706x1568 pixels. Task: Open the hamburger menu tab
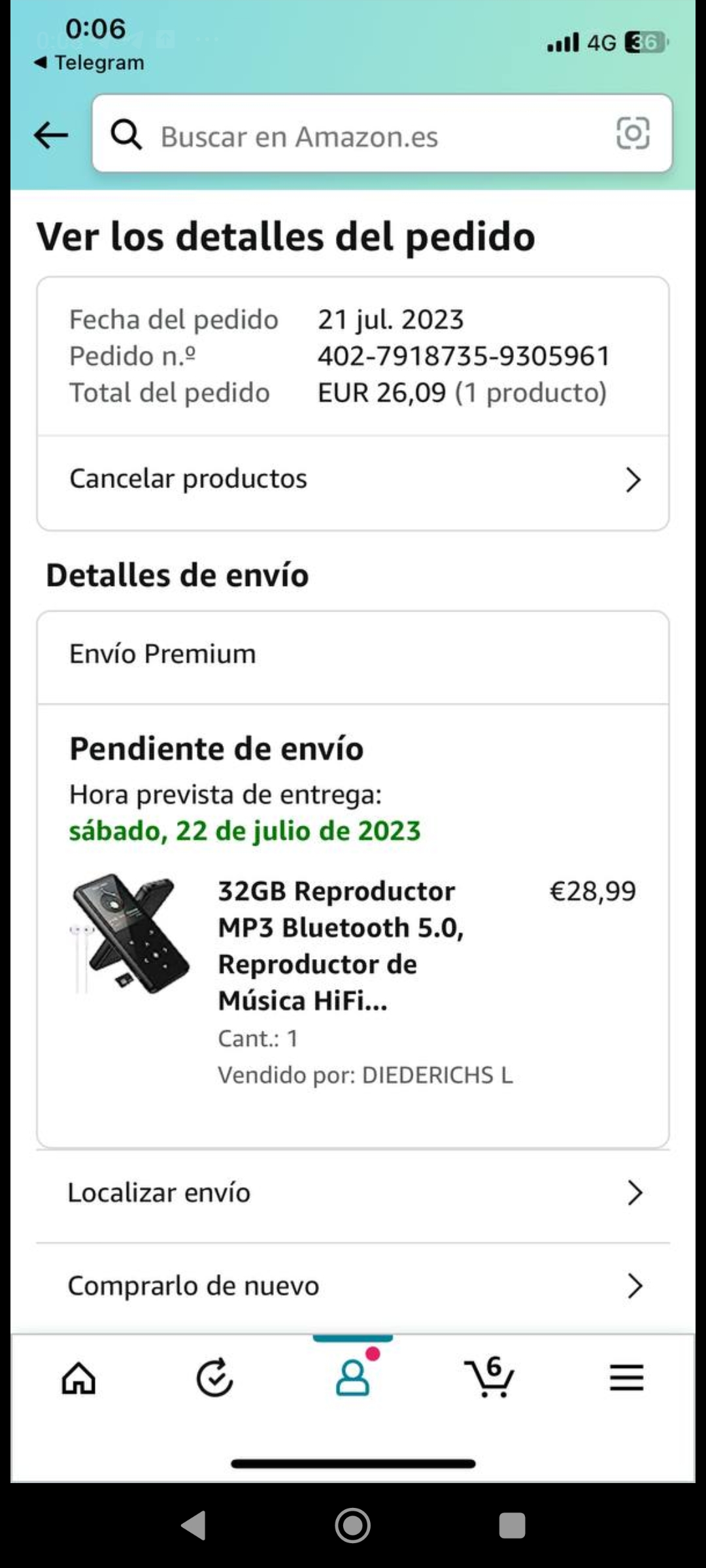[627, 1379]
